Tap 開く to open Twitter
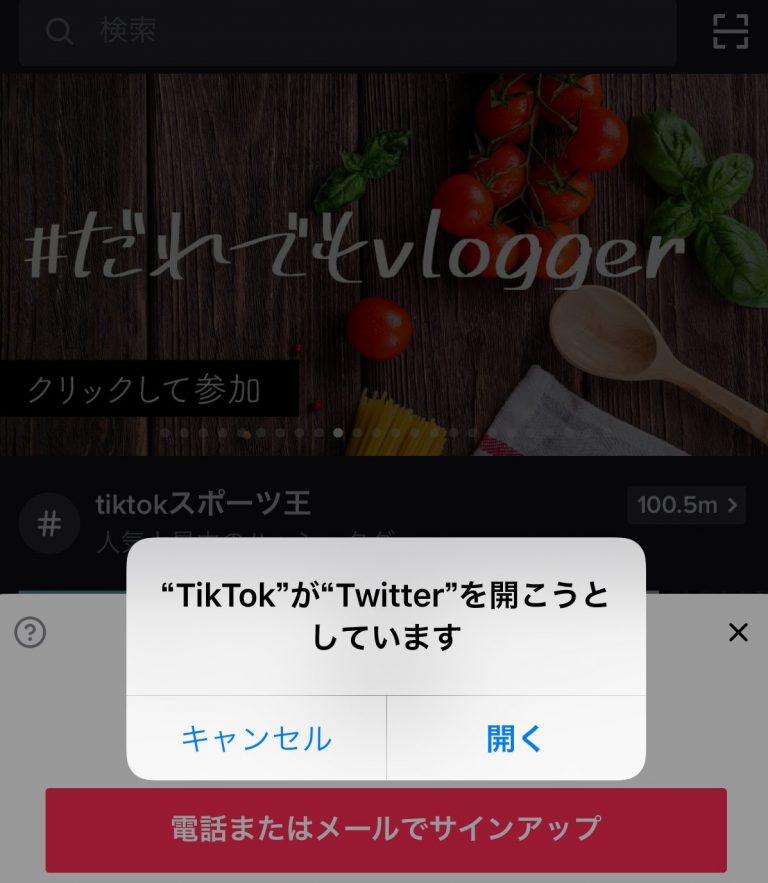Screen dimensions: 768x883 coord(515,739)
